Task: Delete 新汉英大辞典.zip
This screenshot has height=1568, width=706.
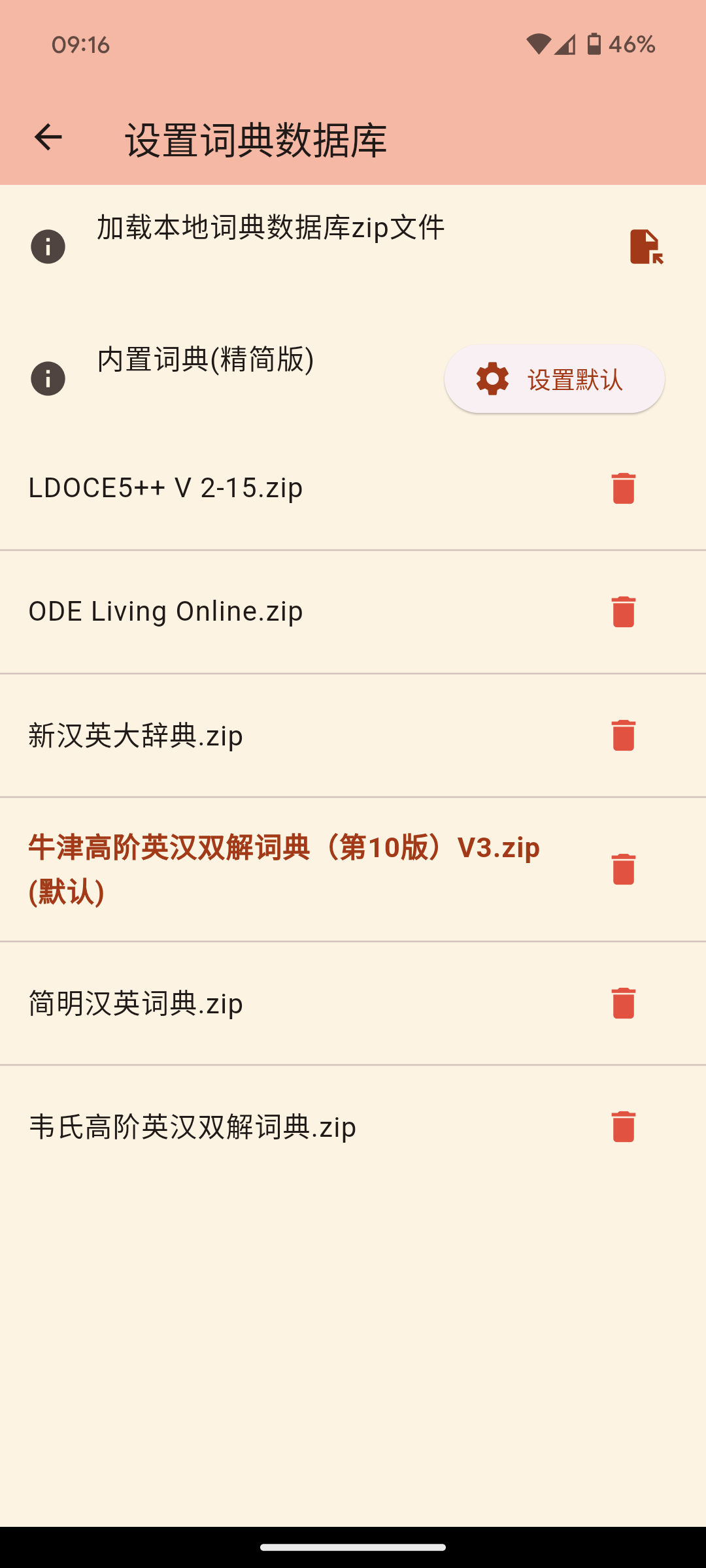Action: coord(623,735)
